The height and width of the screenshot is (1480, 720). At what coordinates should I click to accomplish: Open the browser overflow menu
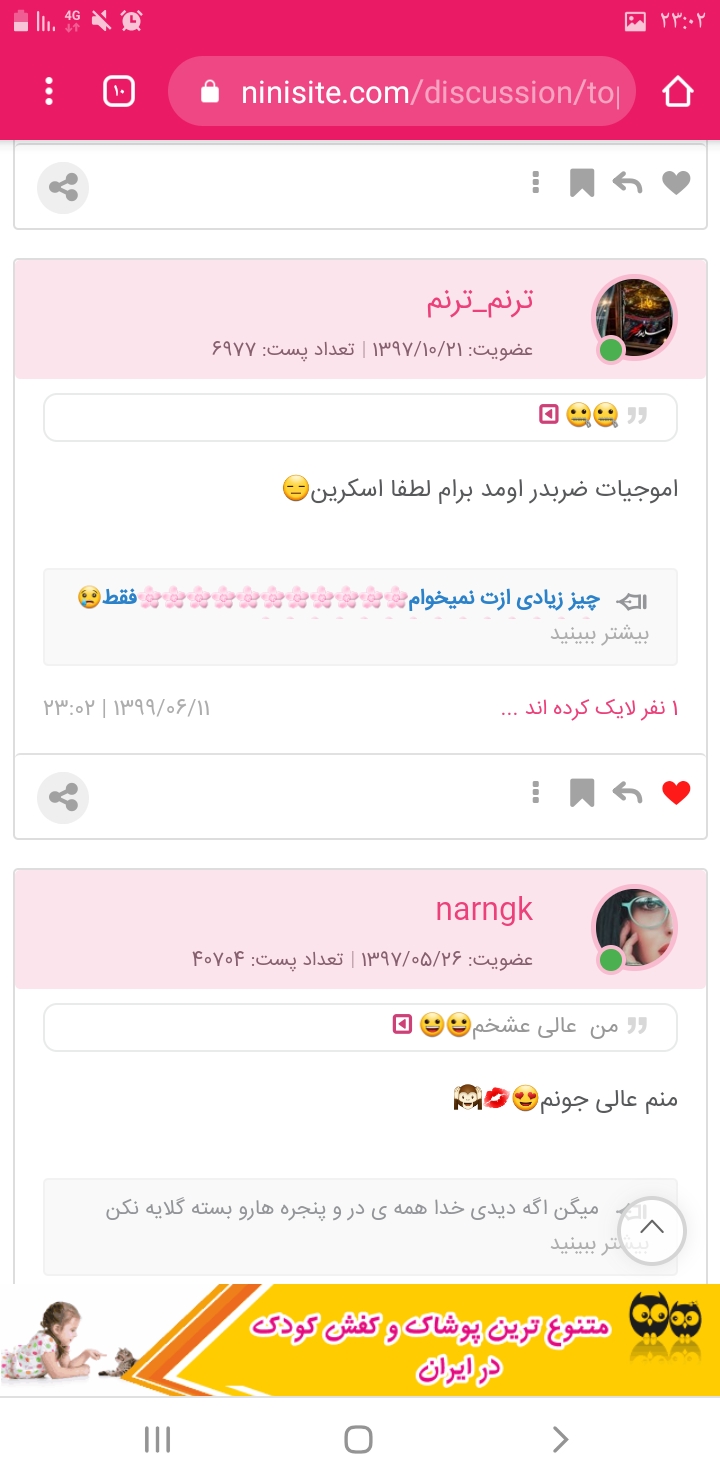coord(49,92)
